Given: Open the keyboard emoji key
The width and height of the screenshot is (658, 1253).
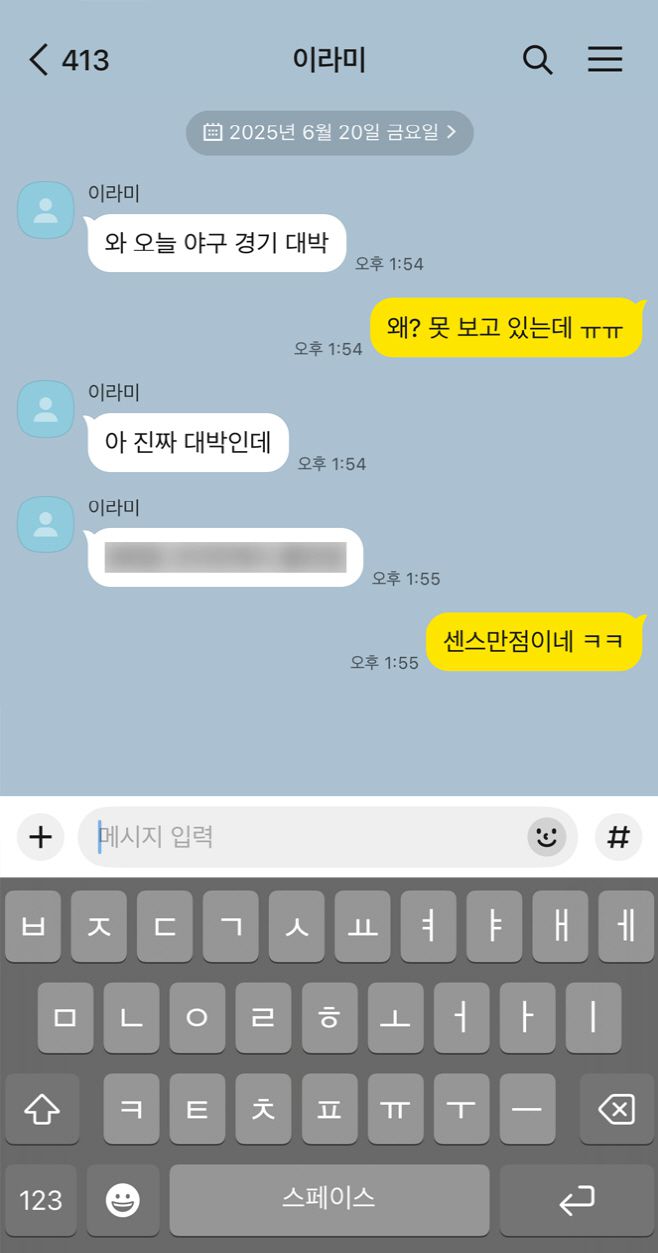Looking at the screenshot, I should coord(123,1200).
